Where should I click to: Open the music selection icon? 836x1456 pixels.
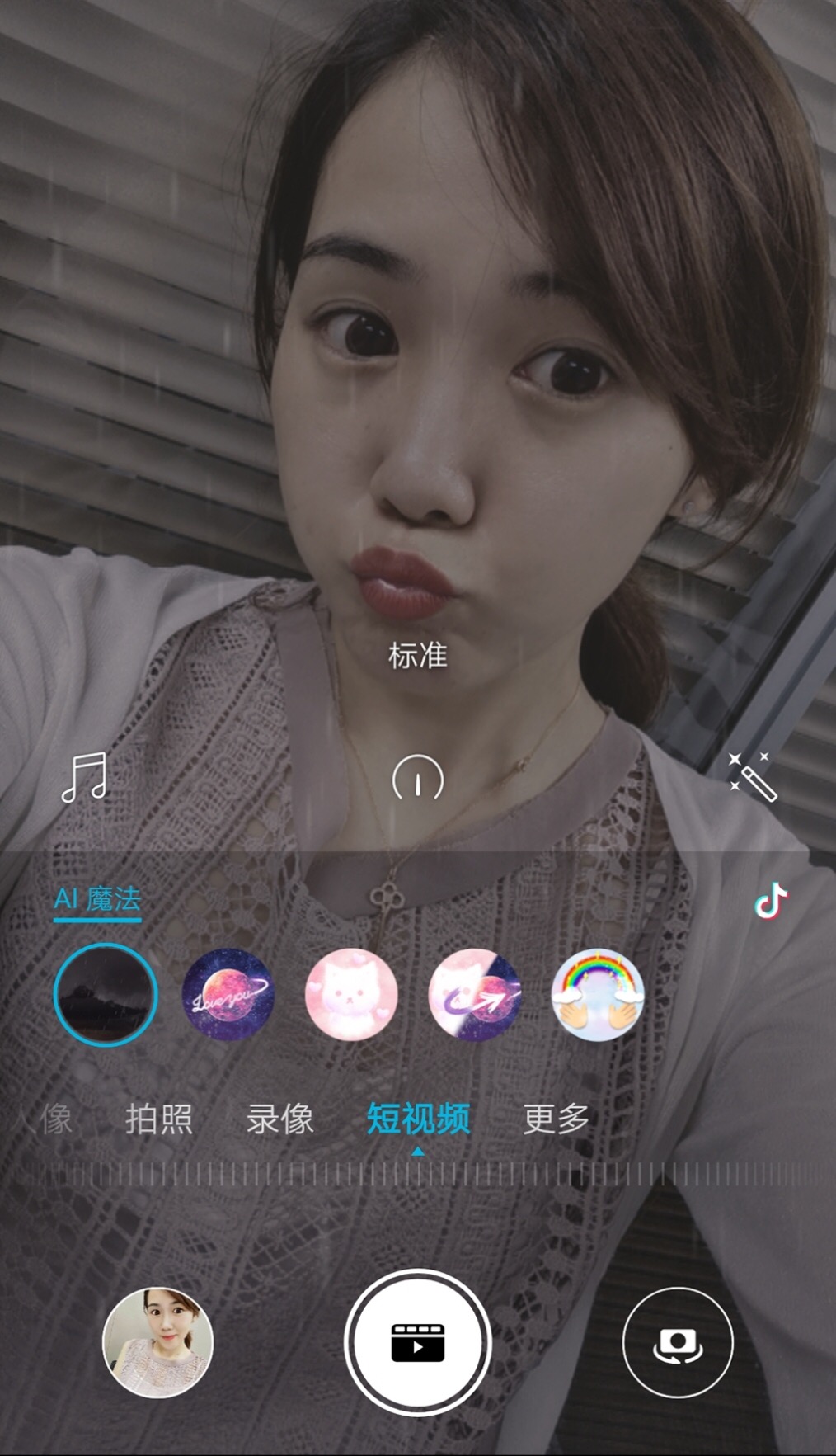click(x=84, y=777)
